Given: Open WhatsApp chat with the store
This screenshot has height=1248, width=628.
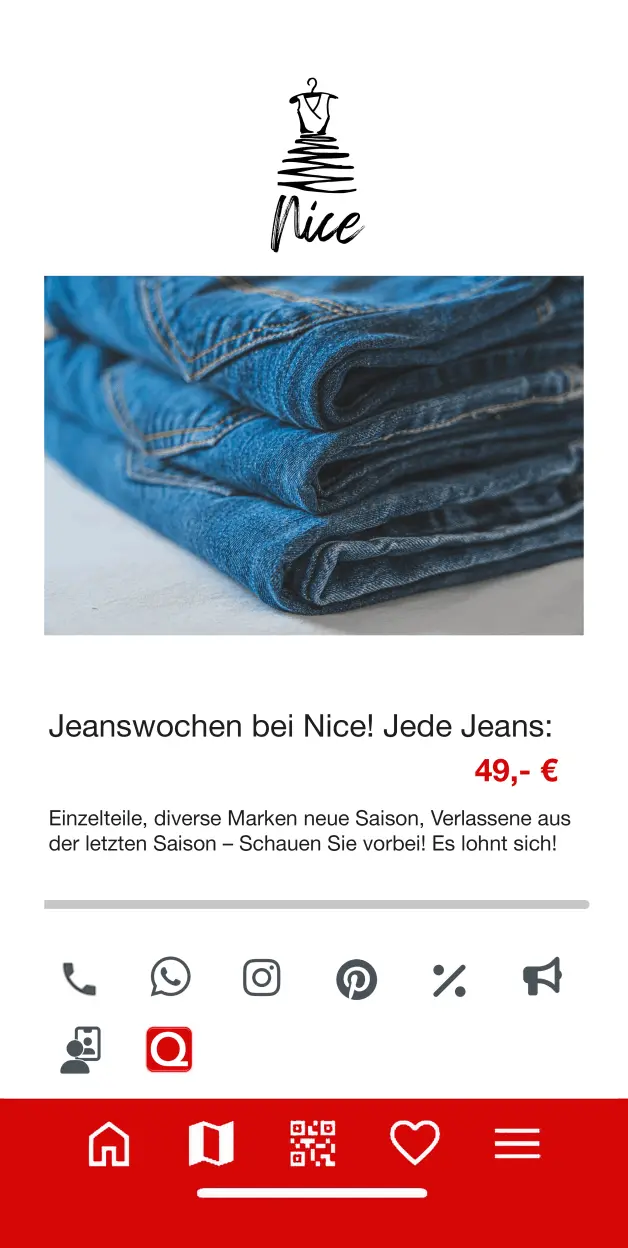Looking at the screenshot, I should click(170, 977).
